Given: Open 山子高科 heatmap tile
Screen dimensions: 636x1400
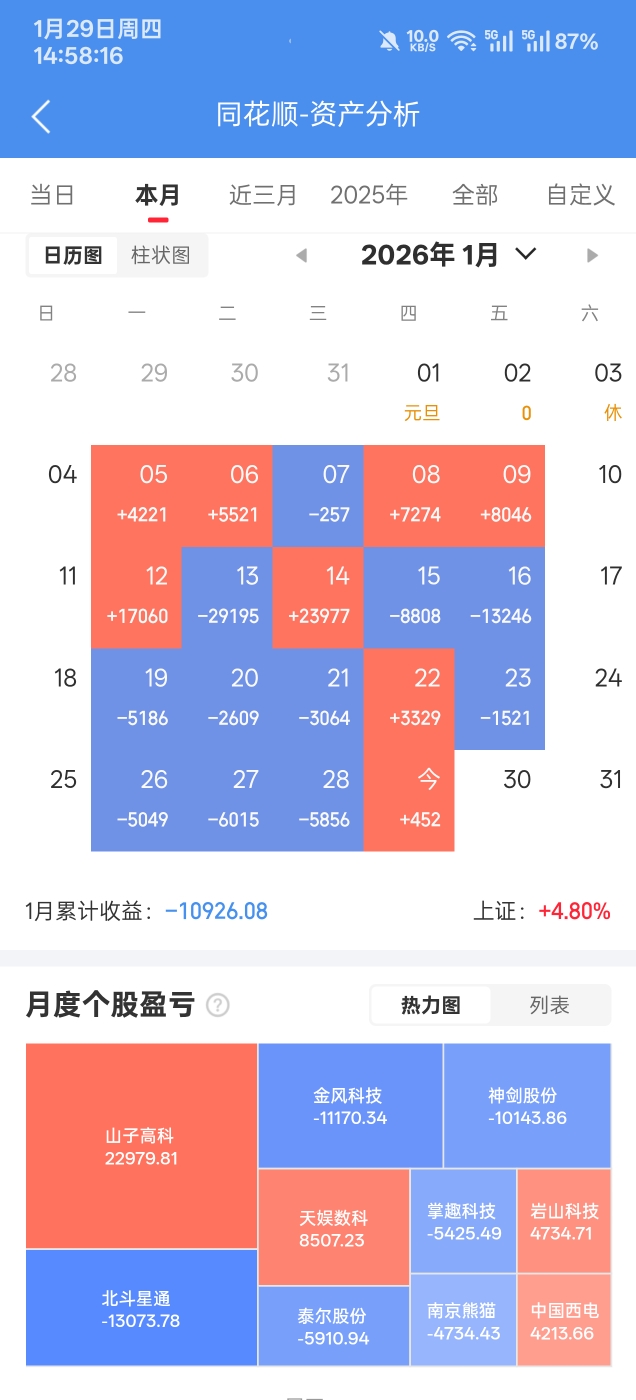Looking at the screenshot, I should coord(141,1146).
